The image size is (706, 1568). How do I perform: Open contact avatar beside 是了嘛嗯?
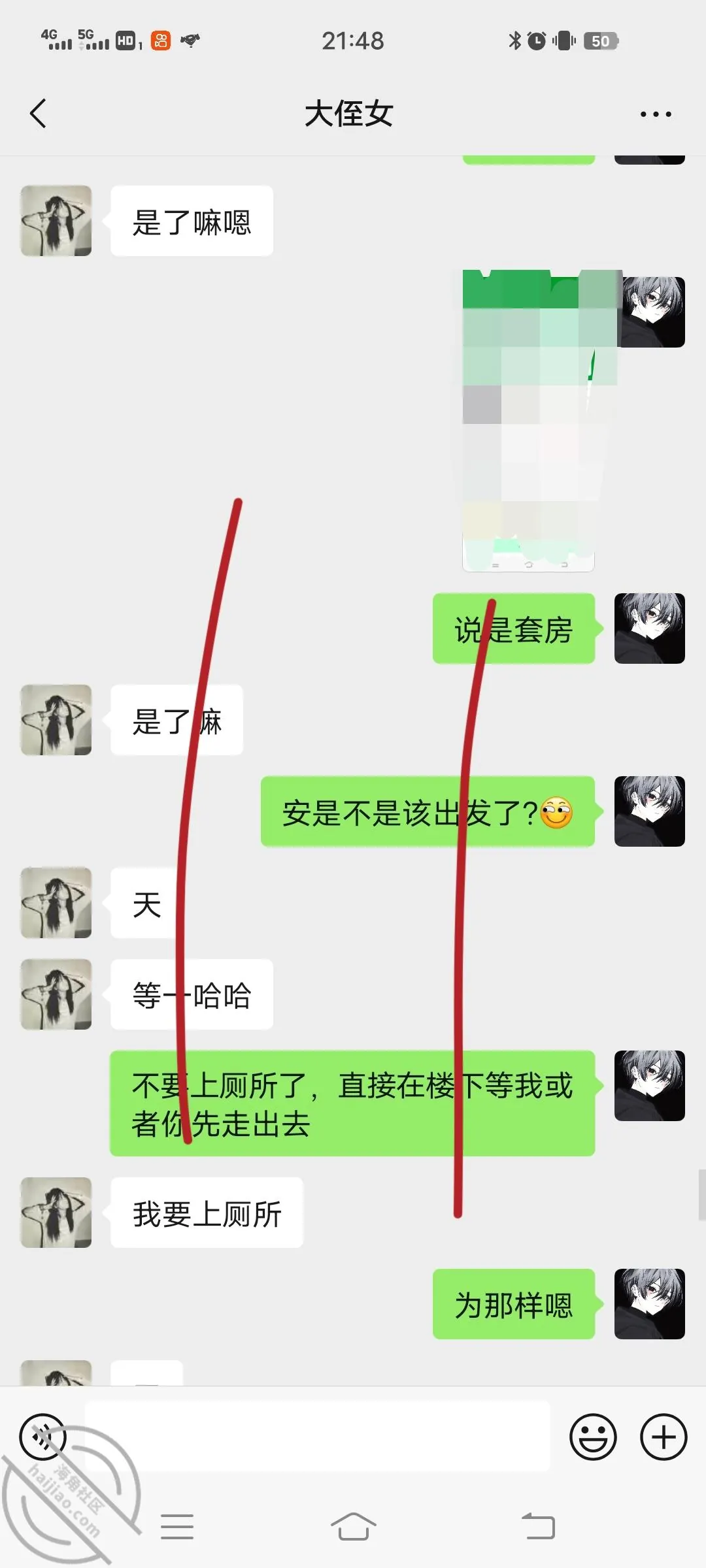(56, 221)
